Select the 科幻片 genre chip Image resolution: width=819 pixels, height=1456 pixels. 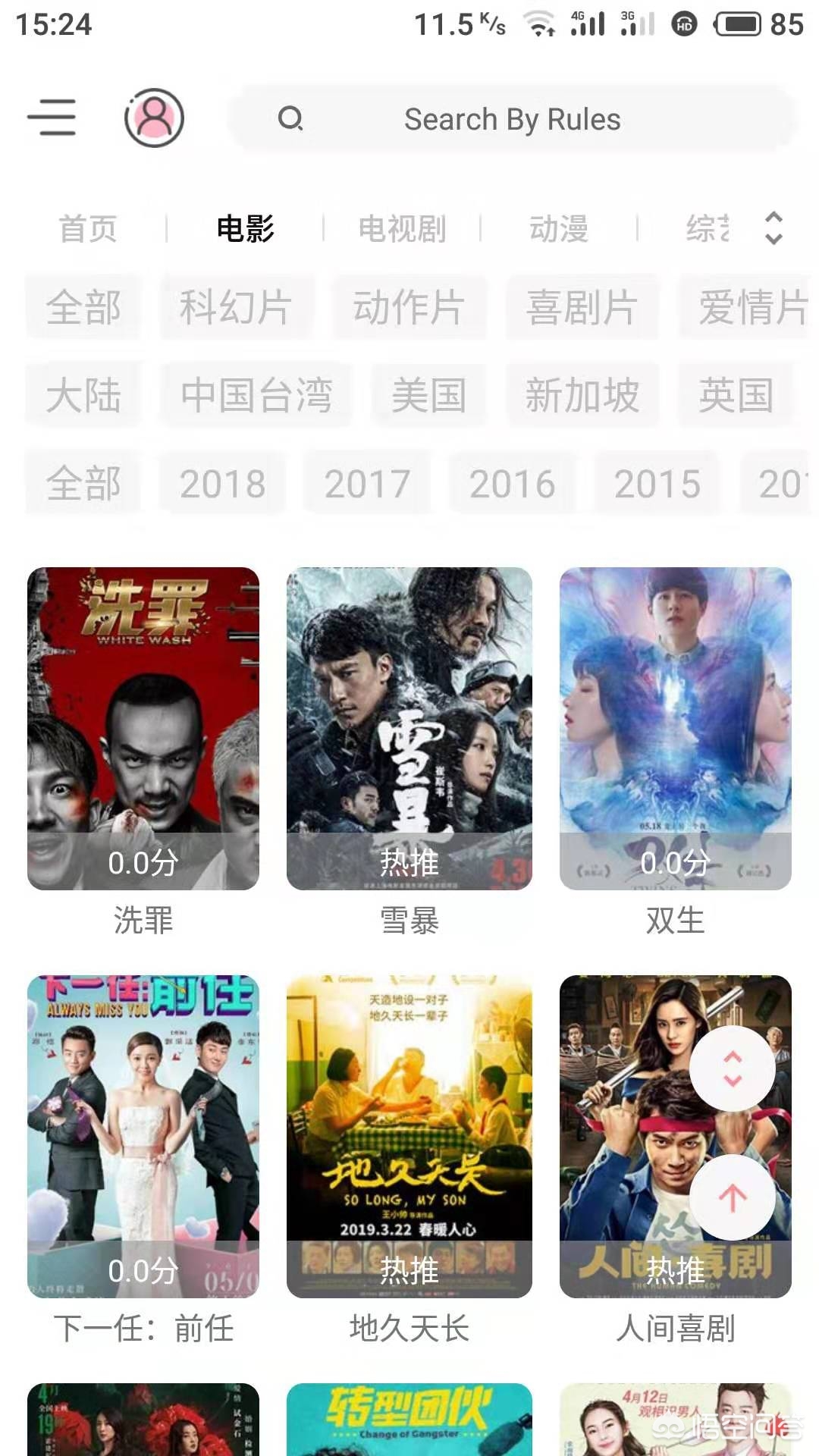pos(236,307)
